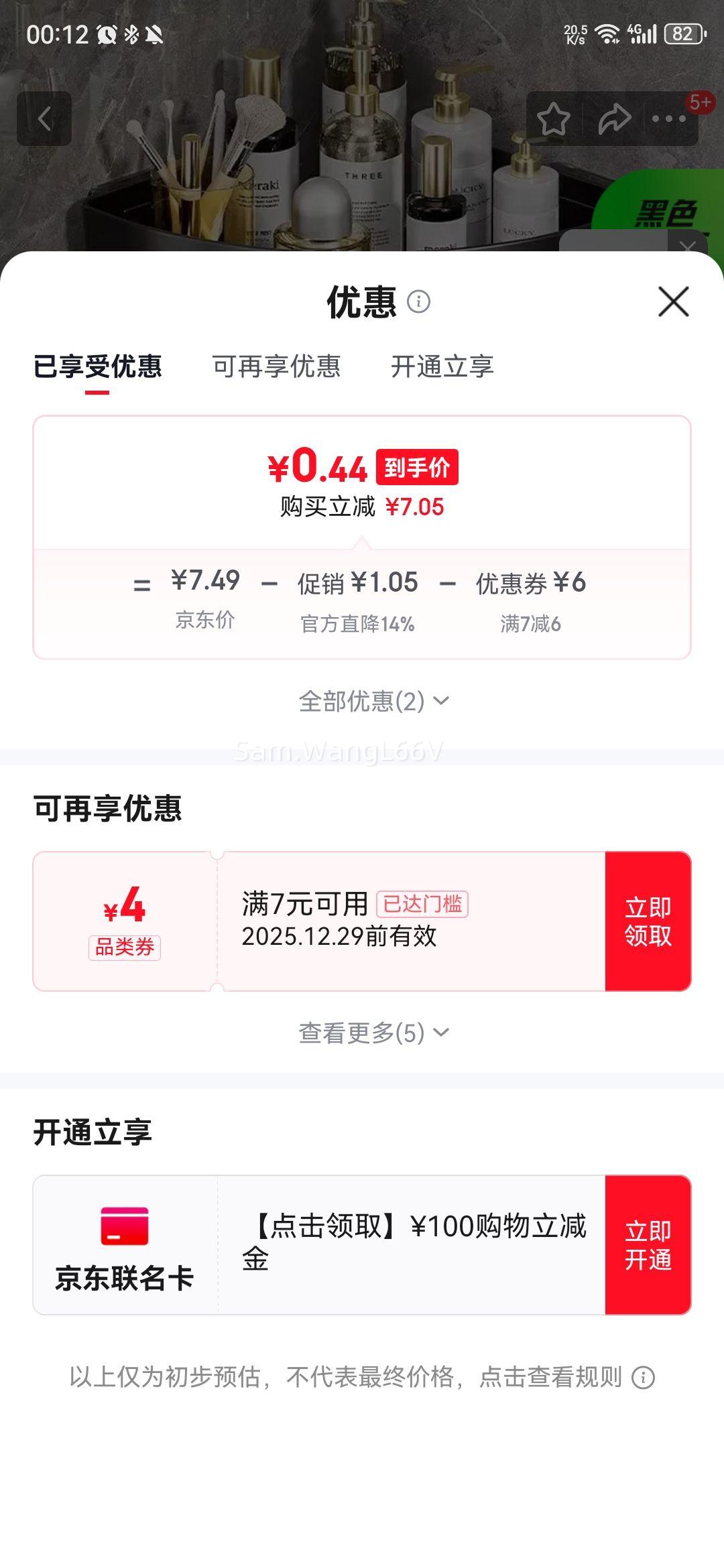724x1568 pixels.
Task: Tap the share icon at the top right
Action: point(612,119)
